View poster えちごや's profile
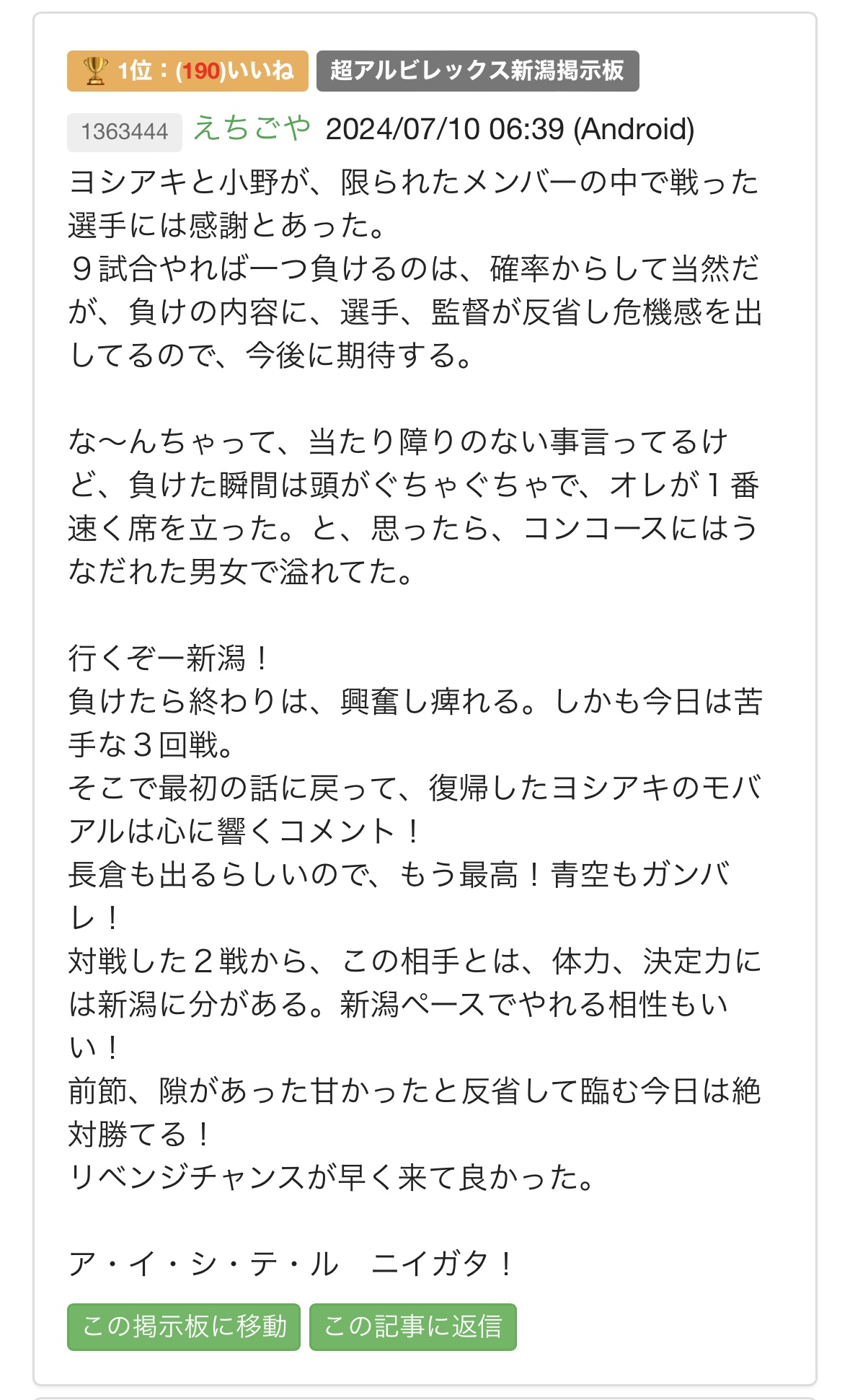This screenshot has height=1400, width=850. tap(252, 129)
